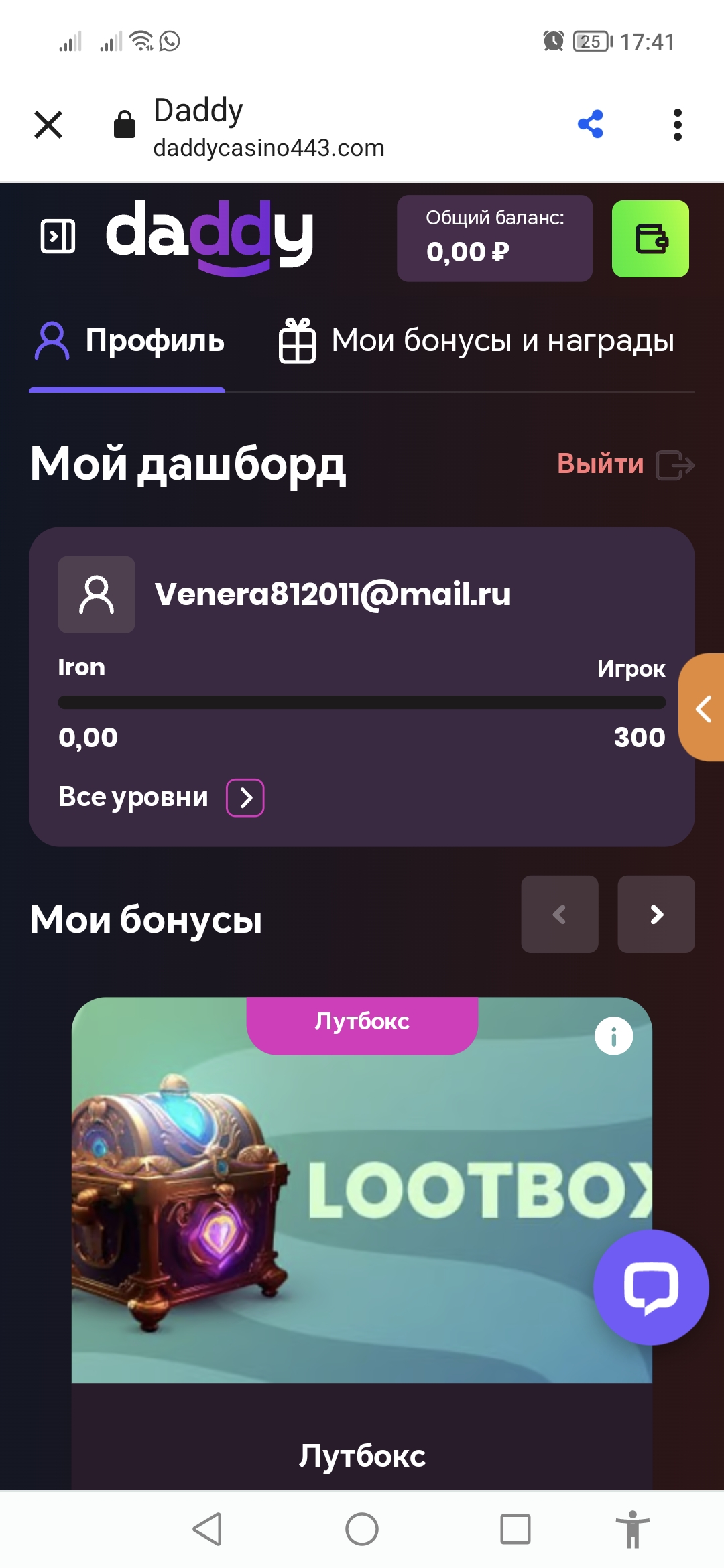The height and width of the screenshot is (1568, 724).
Task: Go back with system navigation button
Action: click(207, 1529)
